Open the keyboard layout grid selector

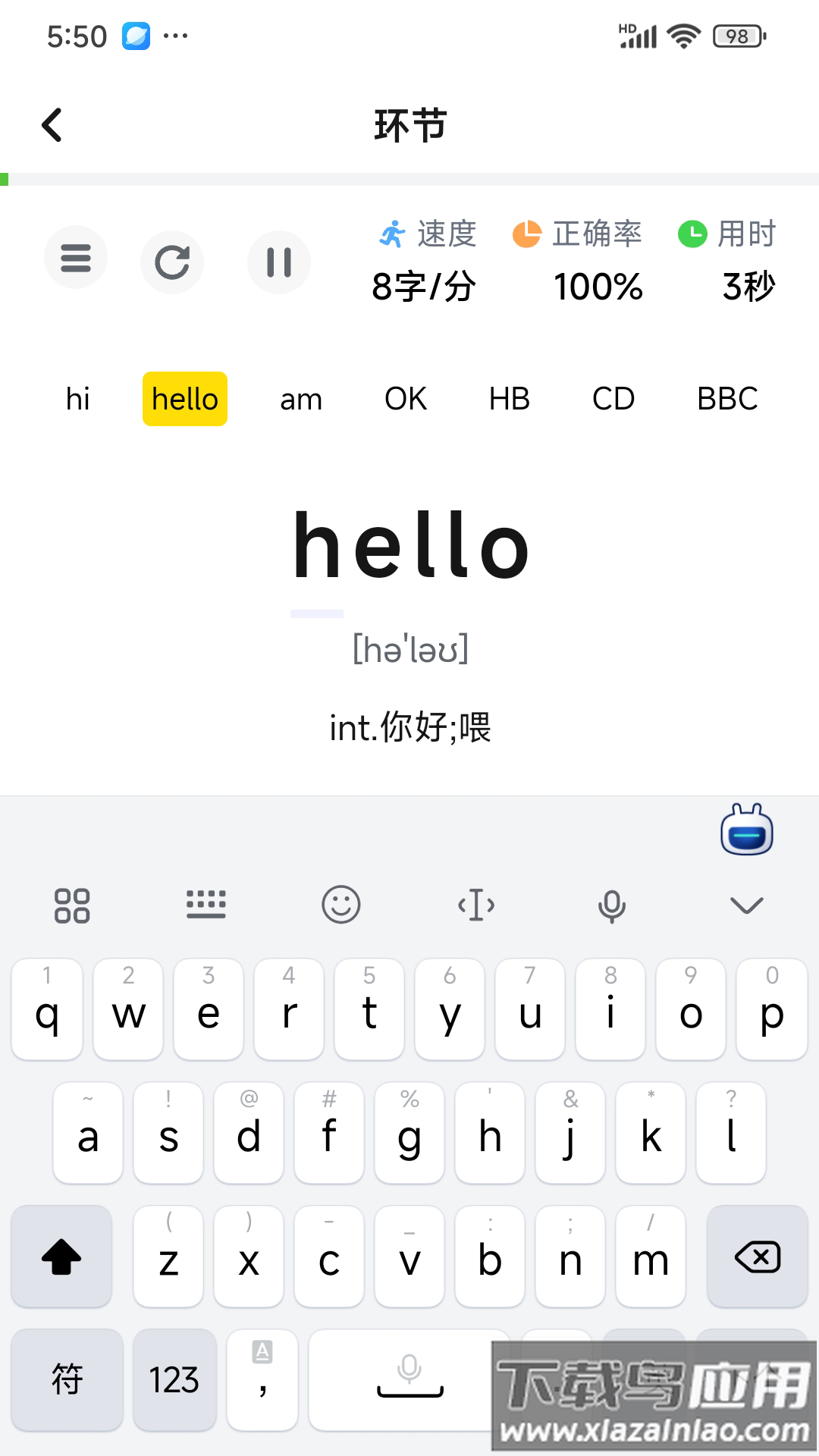(x=73, y=905)
